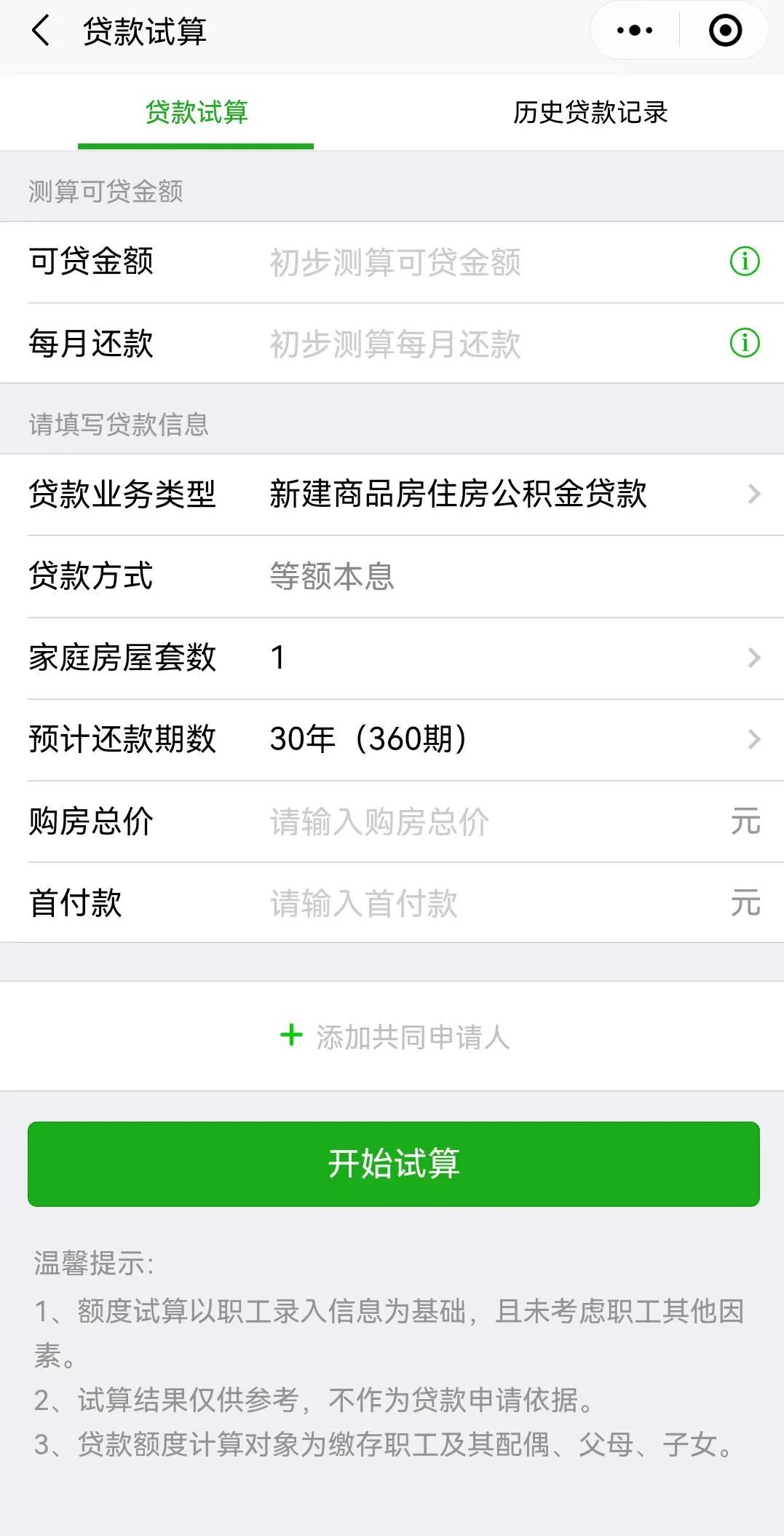Start the calculation with 开始试算
This screenshot has height=1536, width=784.
point(393,1164)
